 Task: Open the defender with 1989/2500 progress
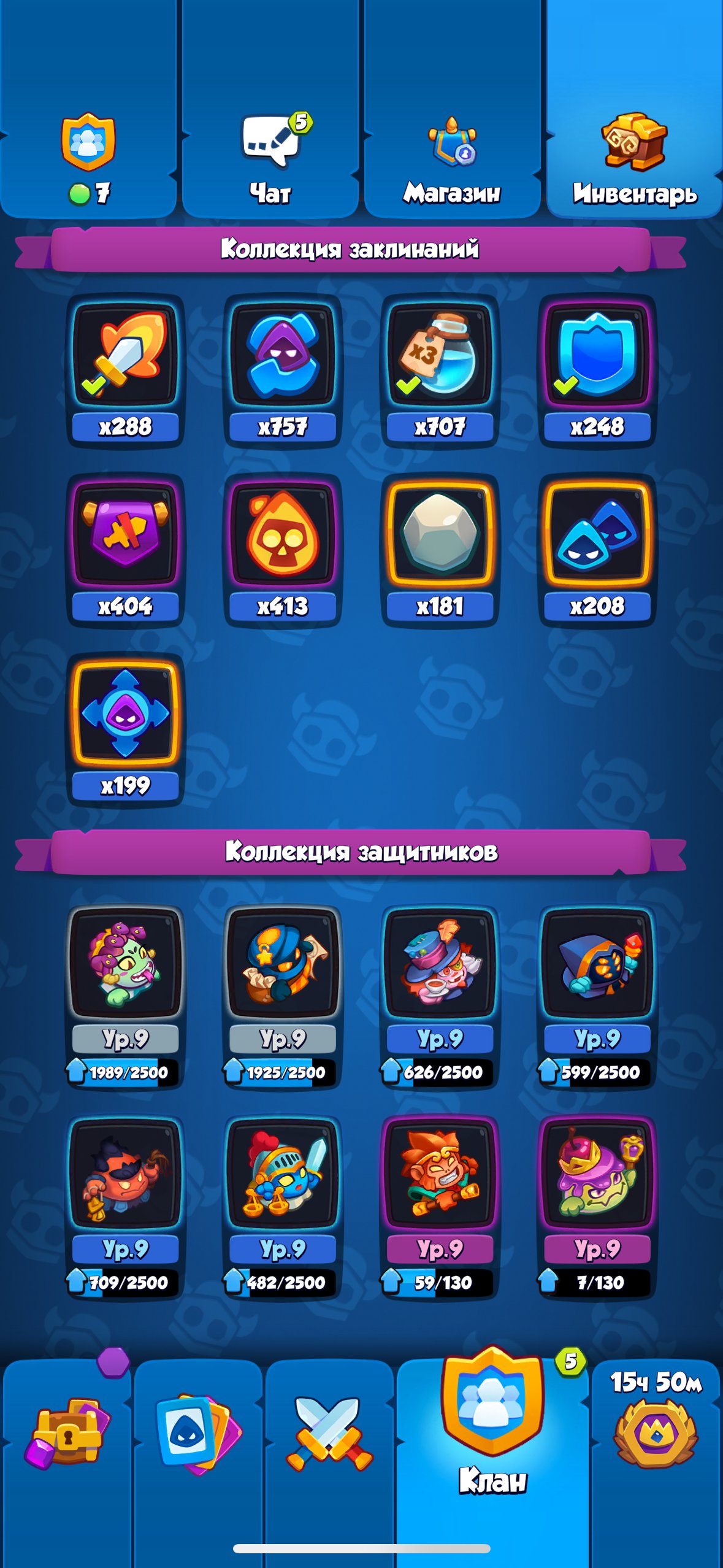[x=125, y=996]
